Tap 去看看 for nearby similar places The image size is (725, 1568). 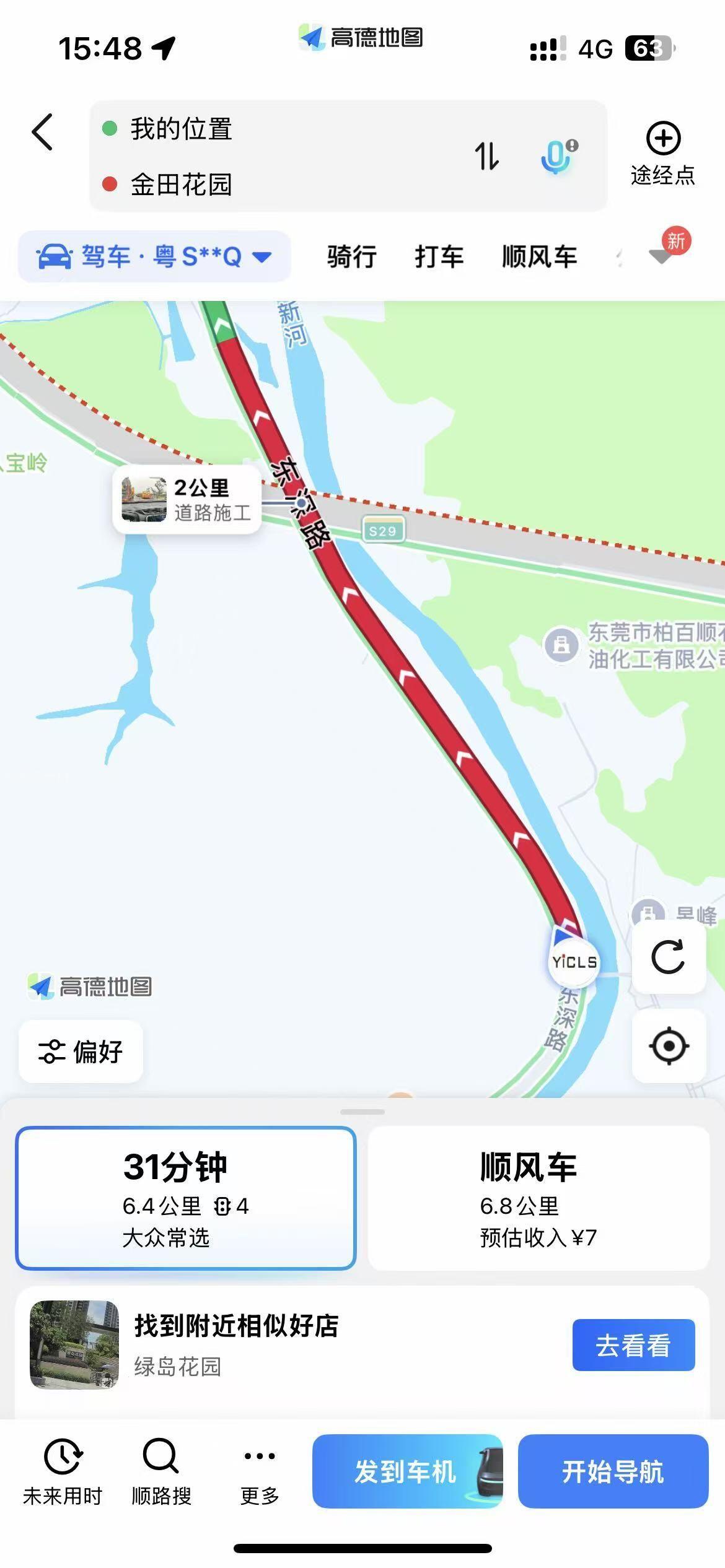633,1345
